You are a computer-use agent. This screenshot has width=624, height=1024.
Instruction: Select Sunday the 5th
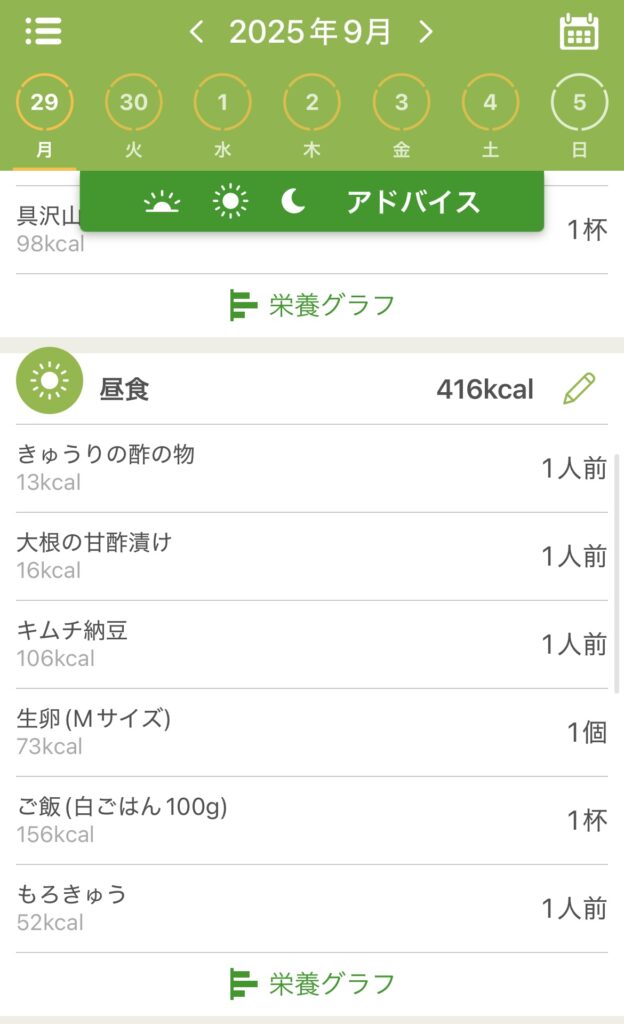579,102
